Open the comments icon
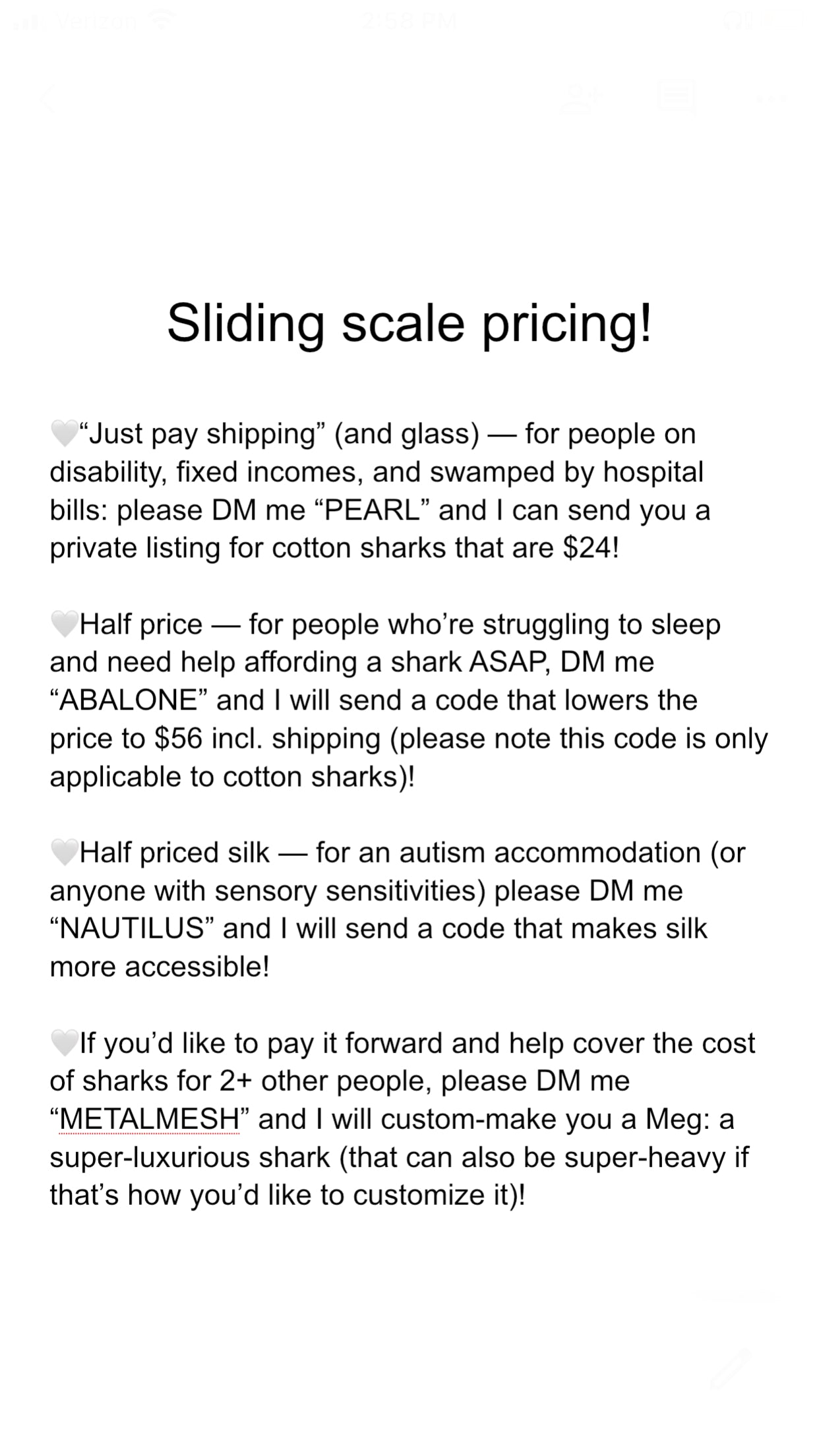This screenshot has width=819, height=1456. tap(677, 99)
